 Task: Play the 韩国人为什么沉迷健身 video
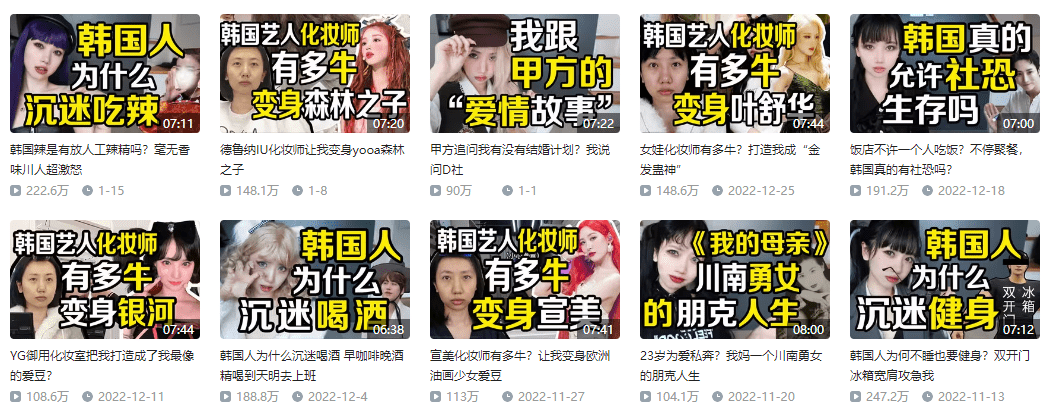pyautogui.click(x=944, y=279)
